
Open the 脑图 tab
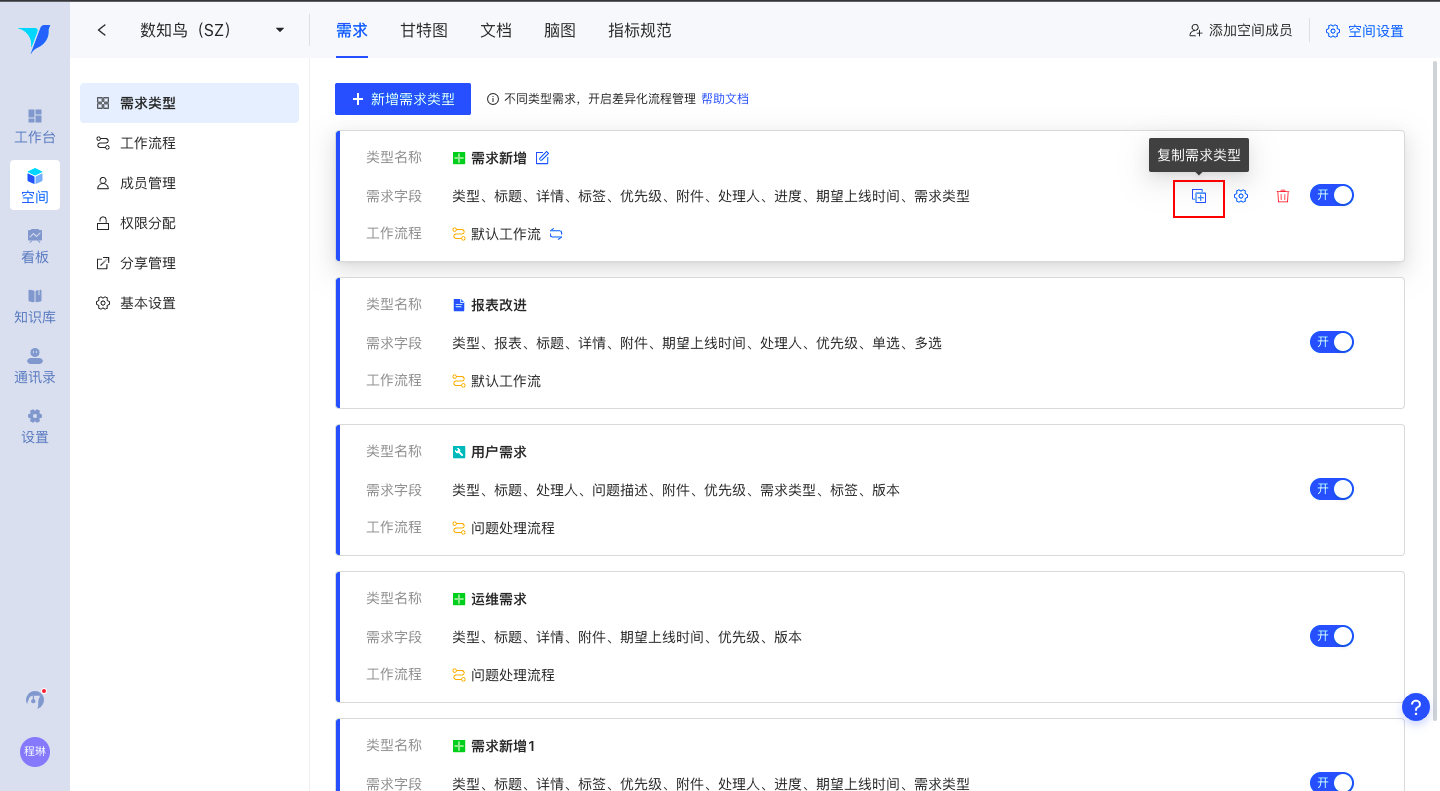click(x=560, y=30)
